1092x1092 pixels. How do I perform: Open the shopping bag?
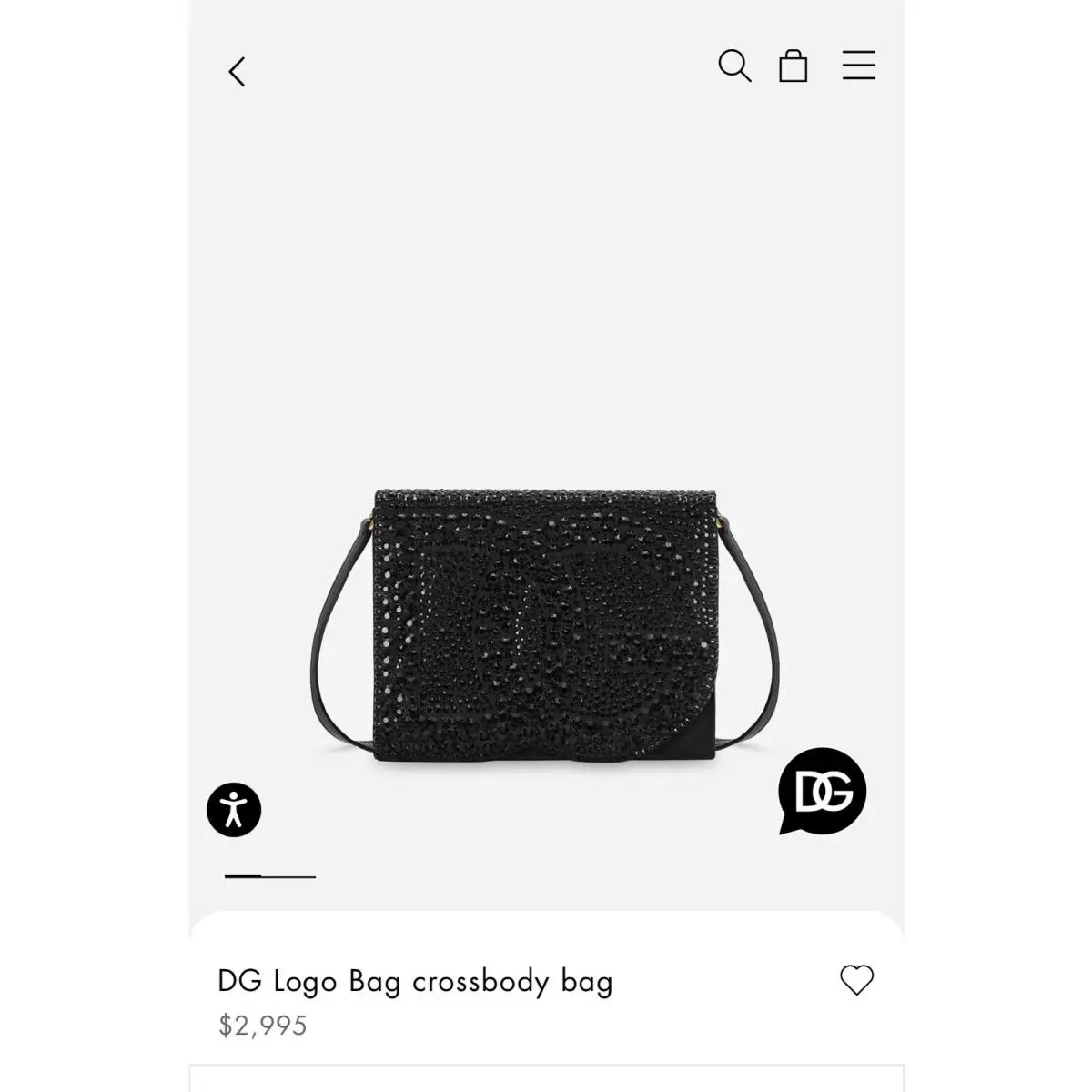pos(794,66)
